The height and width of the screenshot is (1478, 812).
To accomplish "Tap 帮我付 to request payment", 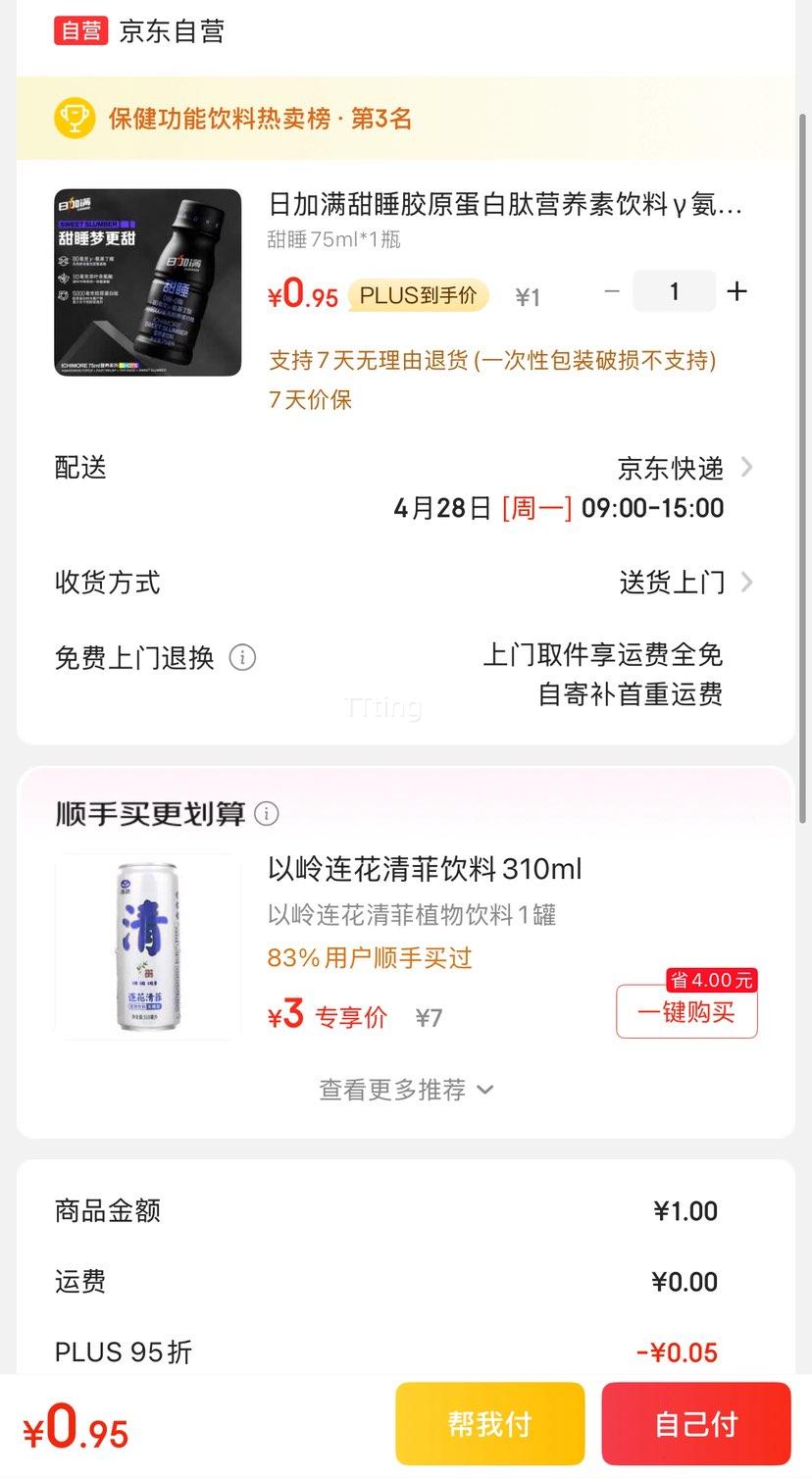I will (490, 1424).
